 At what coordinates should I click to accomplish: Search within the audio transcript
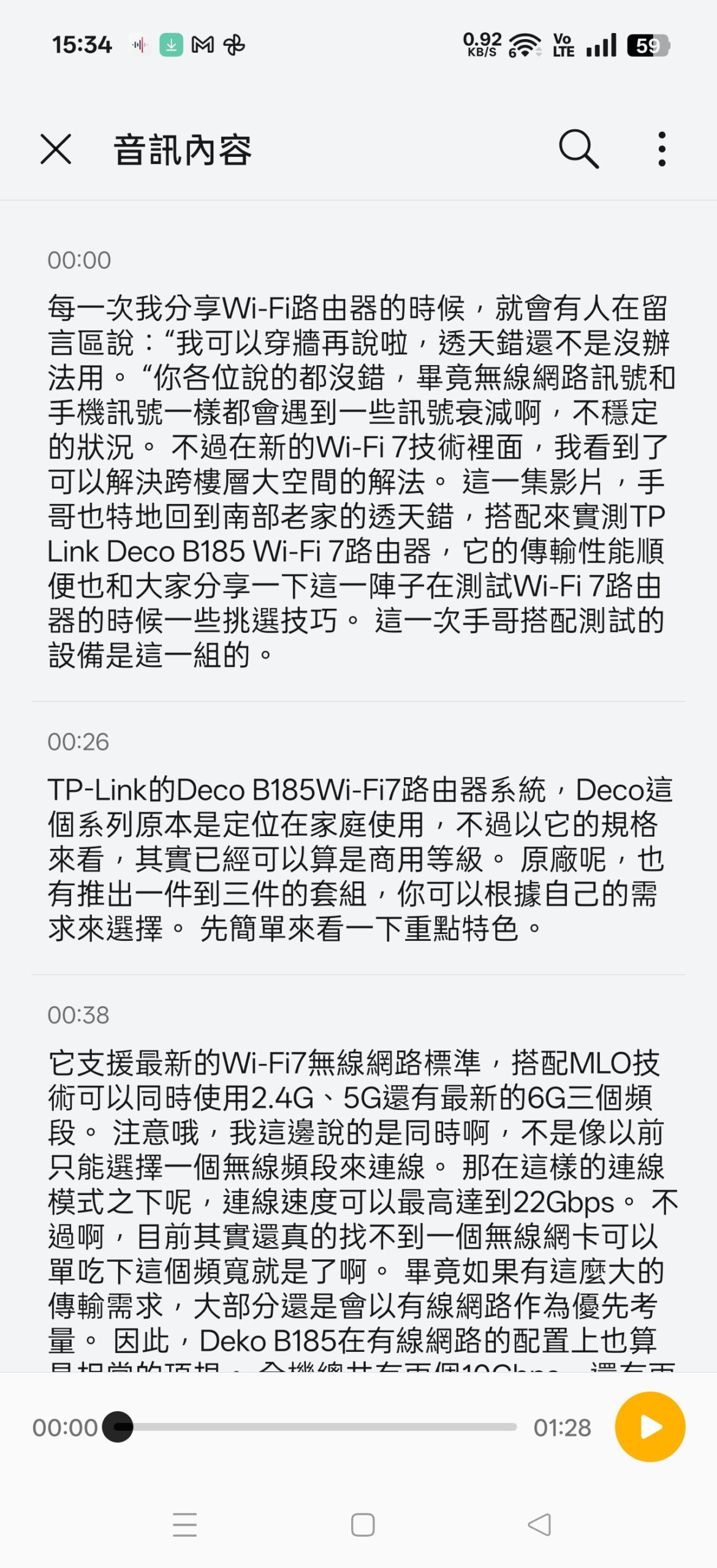(578, 149)
